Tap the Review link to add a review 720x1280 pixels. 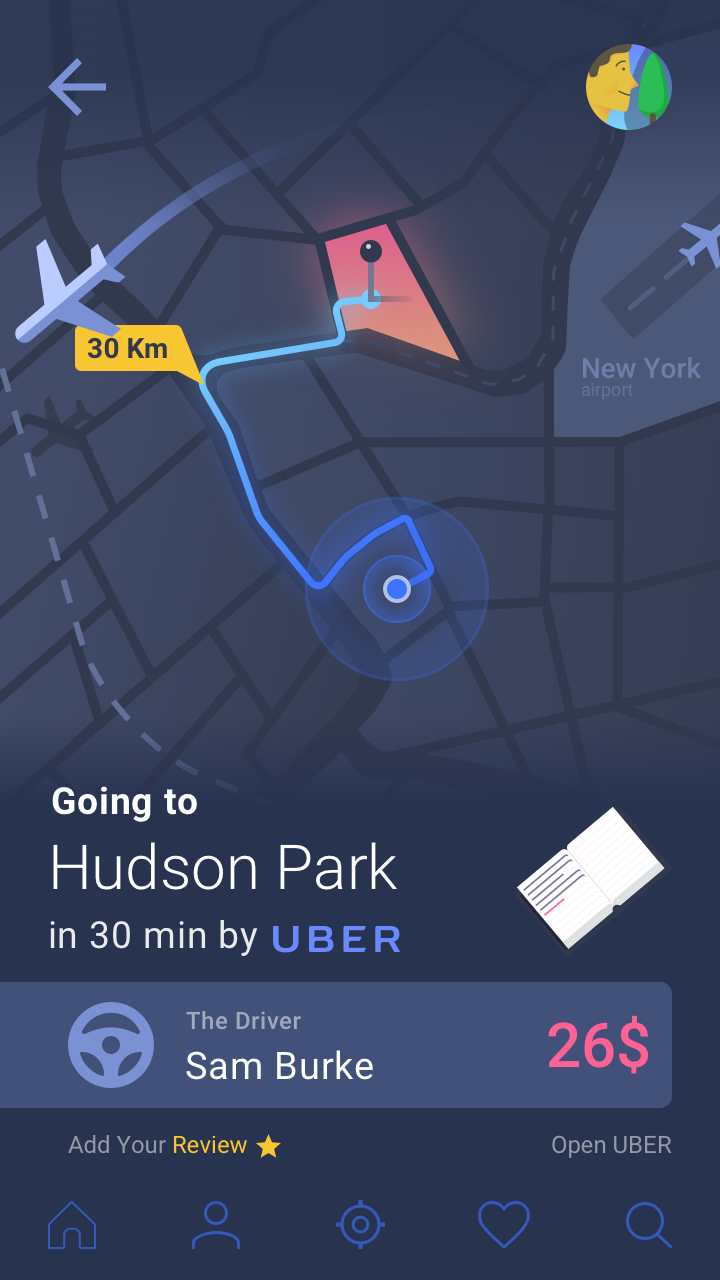pyautogui.click(x=210, y=1145)
